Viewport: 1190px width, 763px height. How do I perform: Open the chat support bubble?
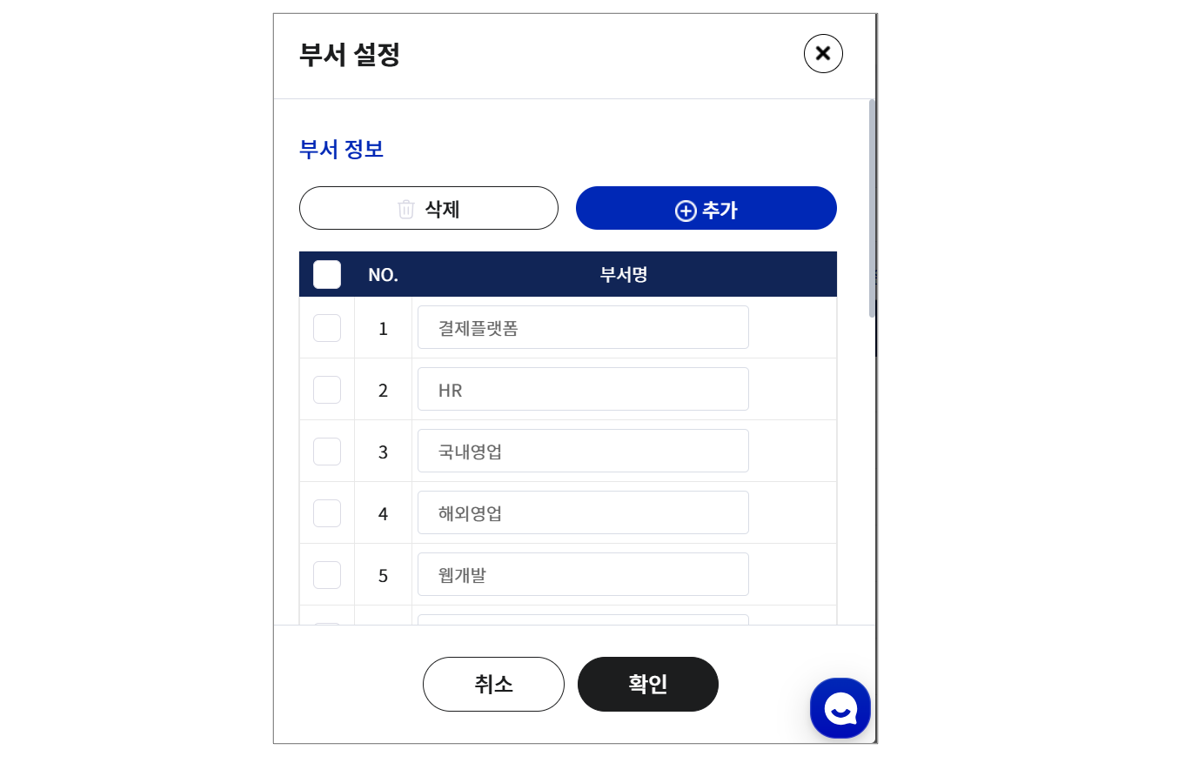coord(840,708)
